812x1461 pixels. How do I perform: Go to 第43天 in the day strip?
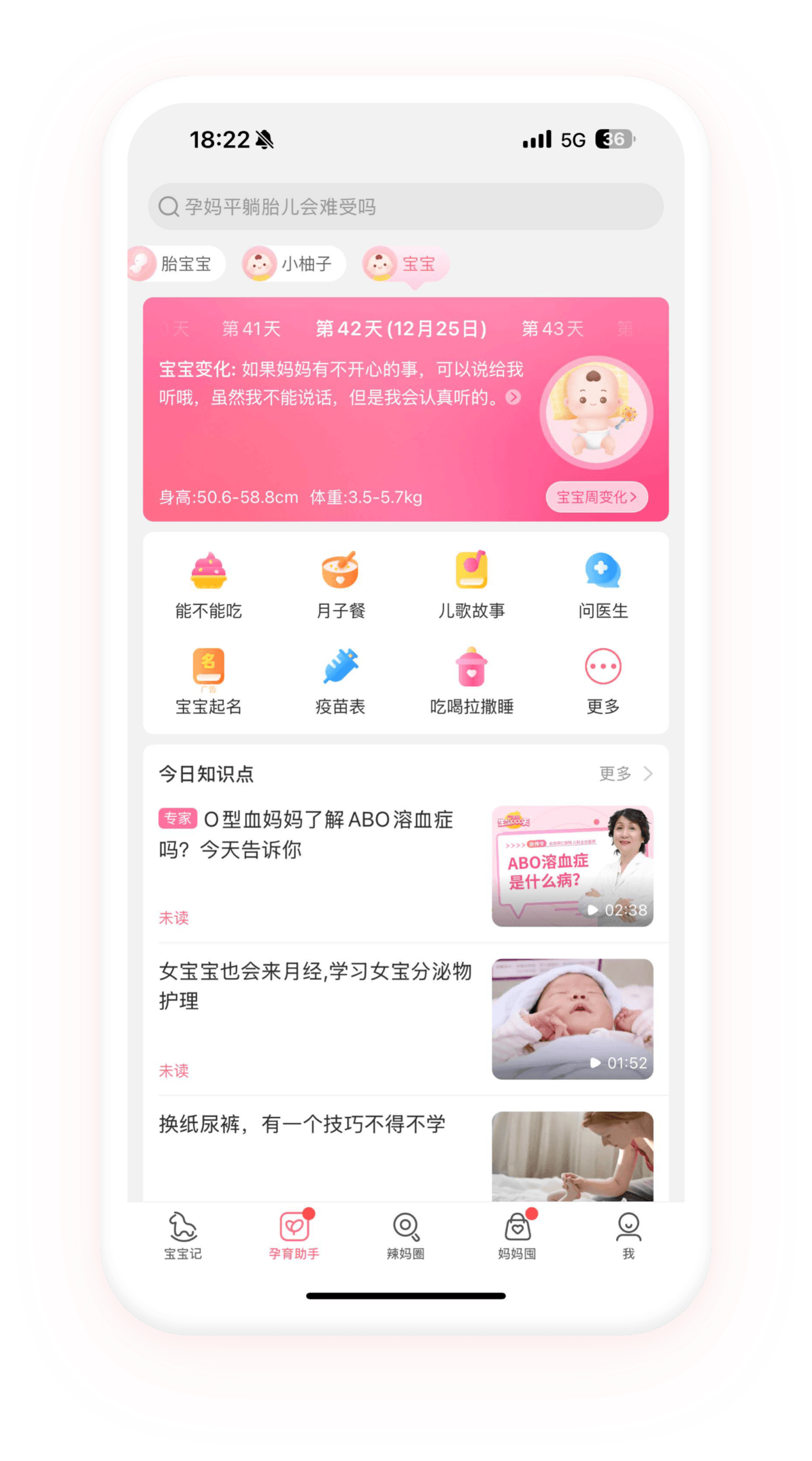552,329
